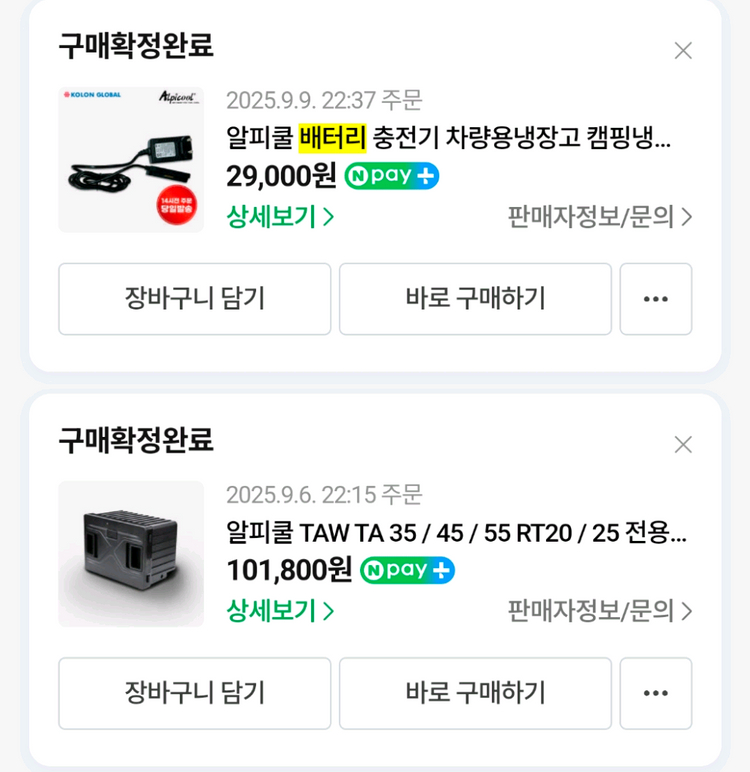Click 바로 구매하기 on the second order
The image size is (750, 772).
(x=475, y=694)
